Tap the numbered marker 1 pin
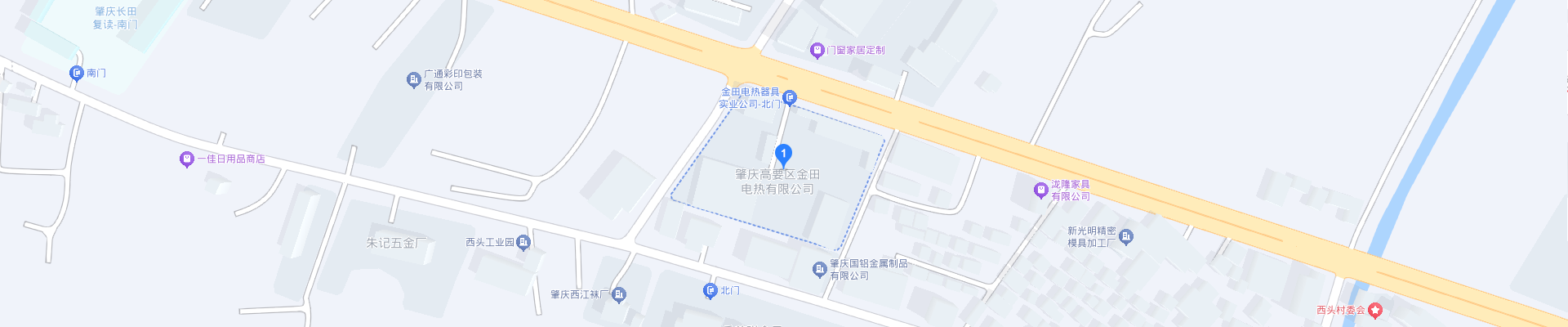The image size is (1568, 327). click(783, 155)
